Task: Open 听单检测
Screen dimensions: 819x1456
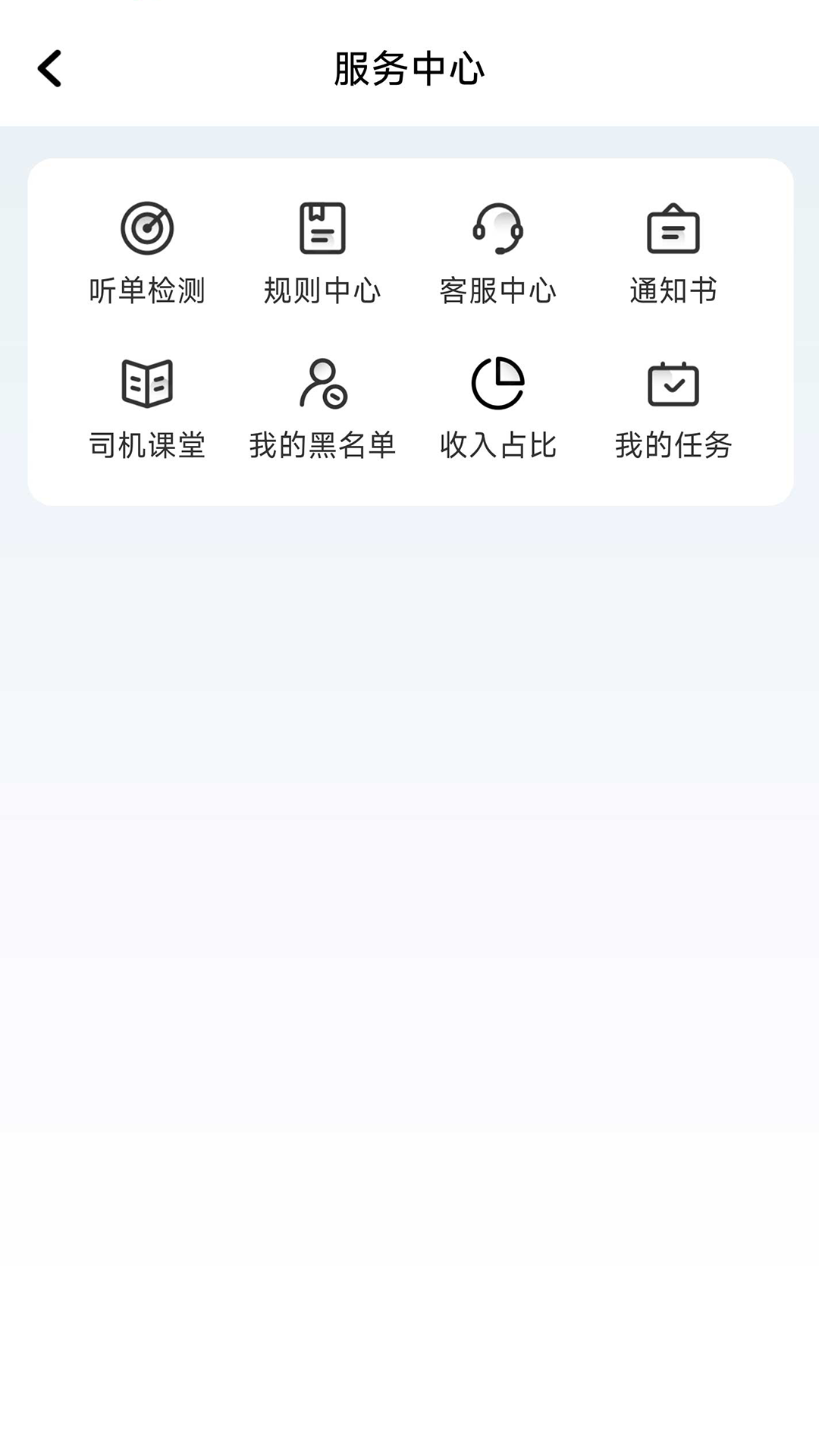Action: pyautogui.click(x=147, y=252)
